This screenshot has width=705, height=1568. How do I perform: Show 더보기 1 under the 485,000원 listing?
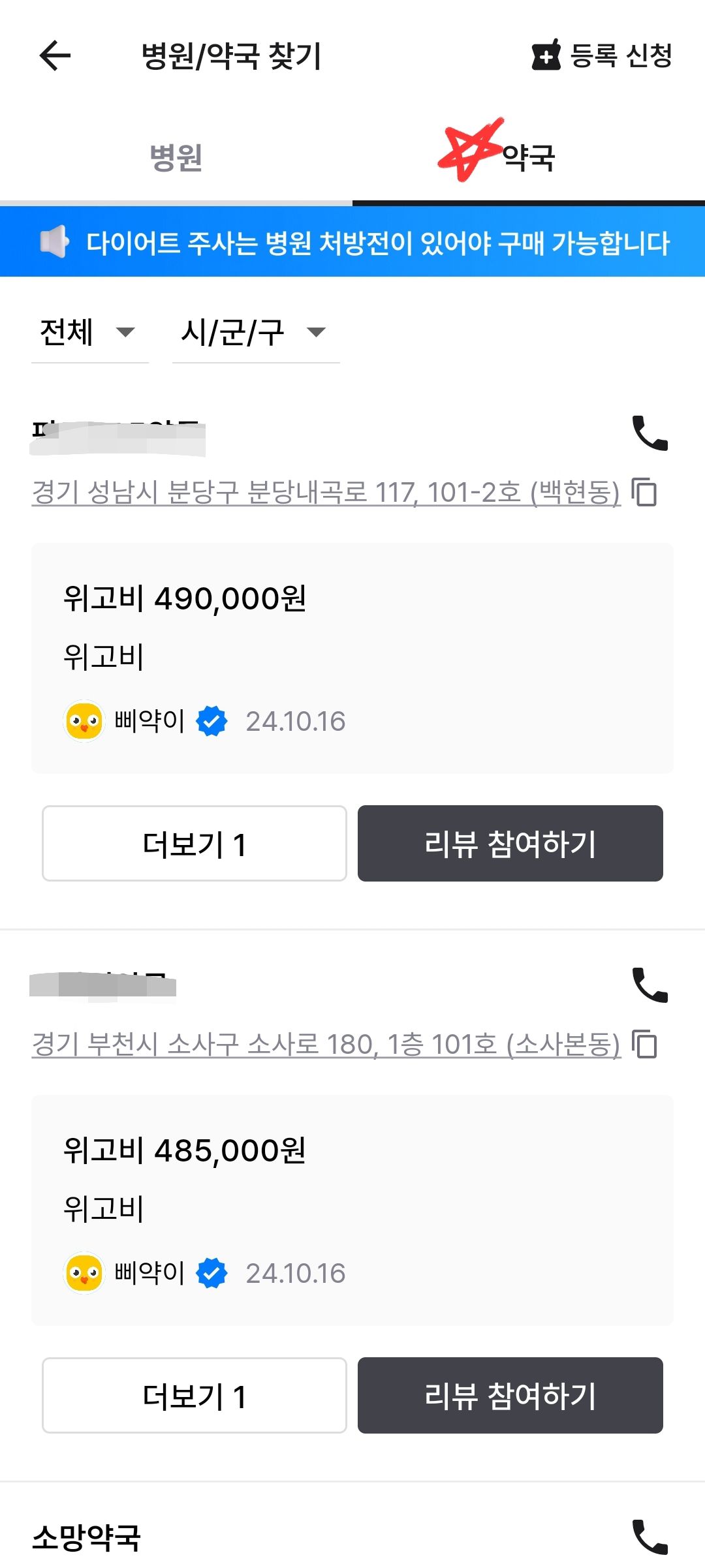pyautogui.click(x=195, y=1396)
